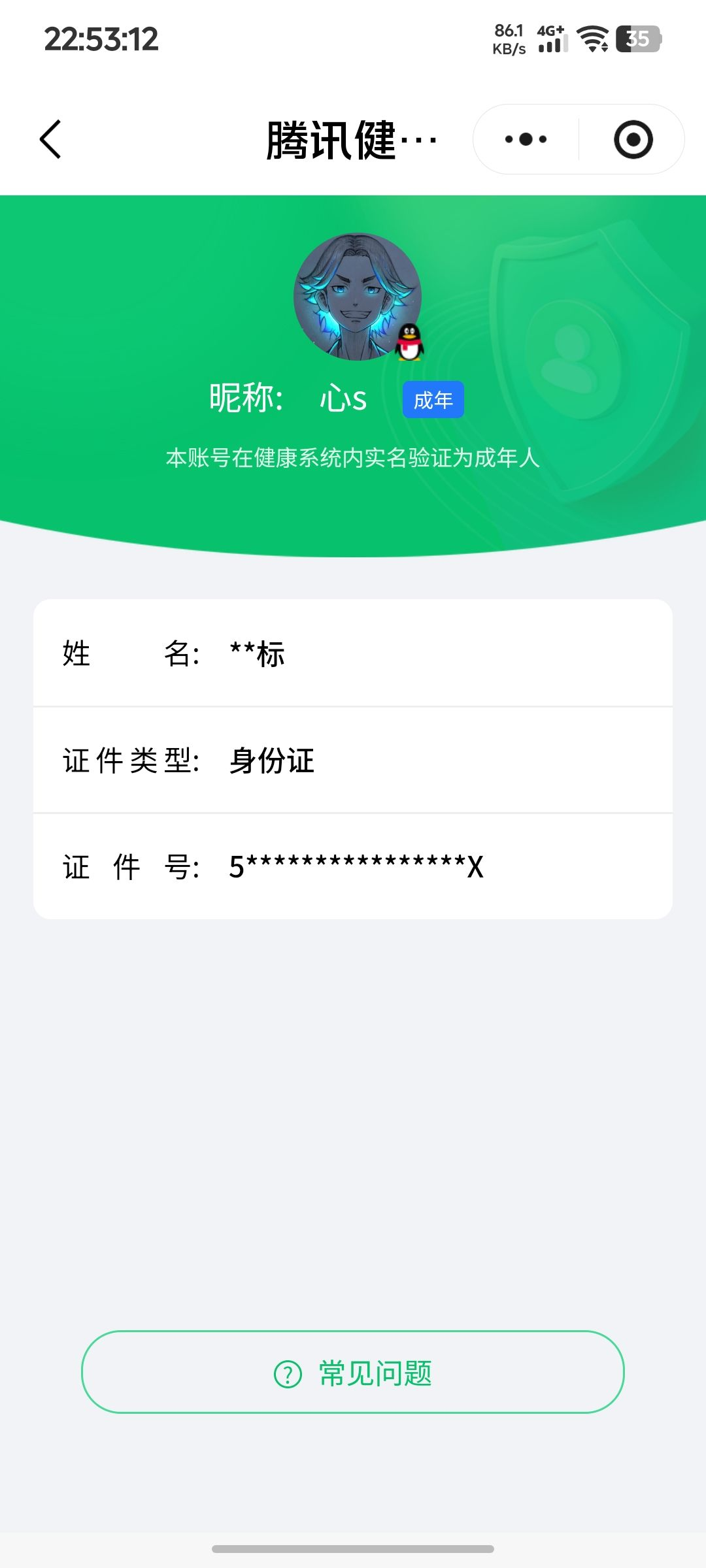Tap the circular close capsule button
Screen dimensions: 706x1568
pyautogui.click(x=633, y=139)
